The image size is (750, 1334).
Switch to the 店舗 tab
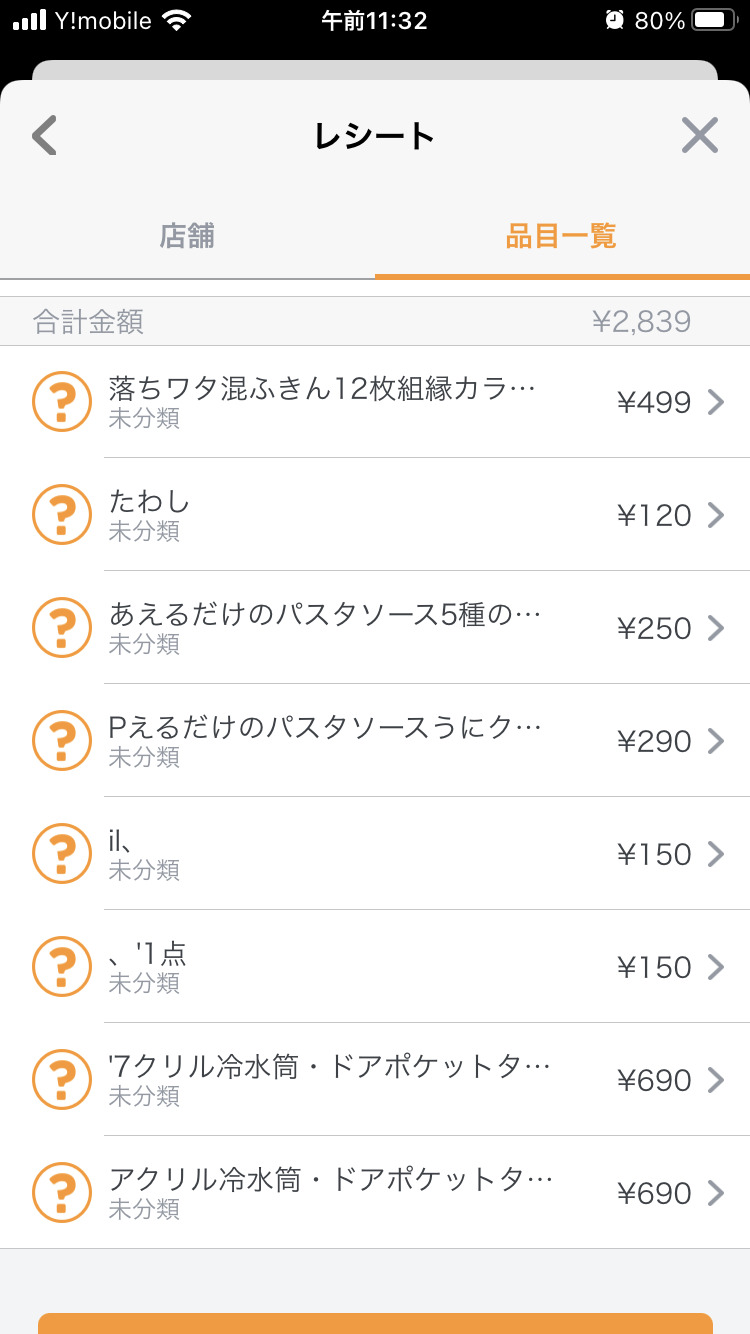[187, 236]
